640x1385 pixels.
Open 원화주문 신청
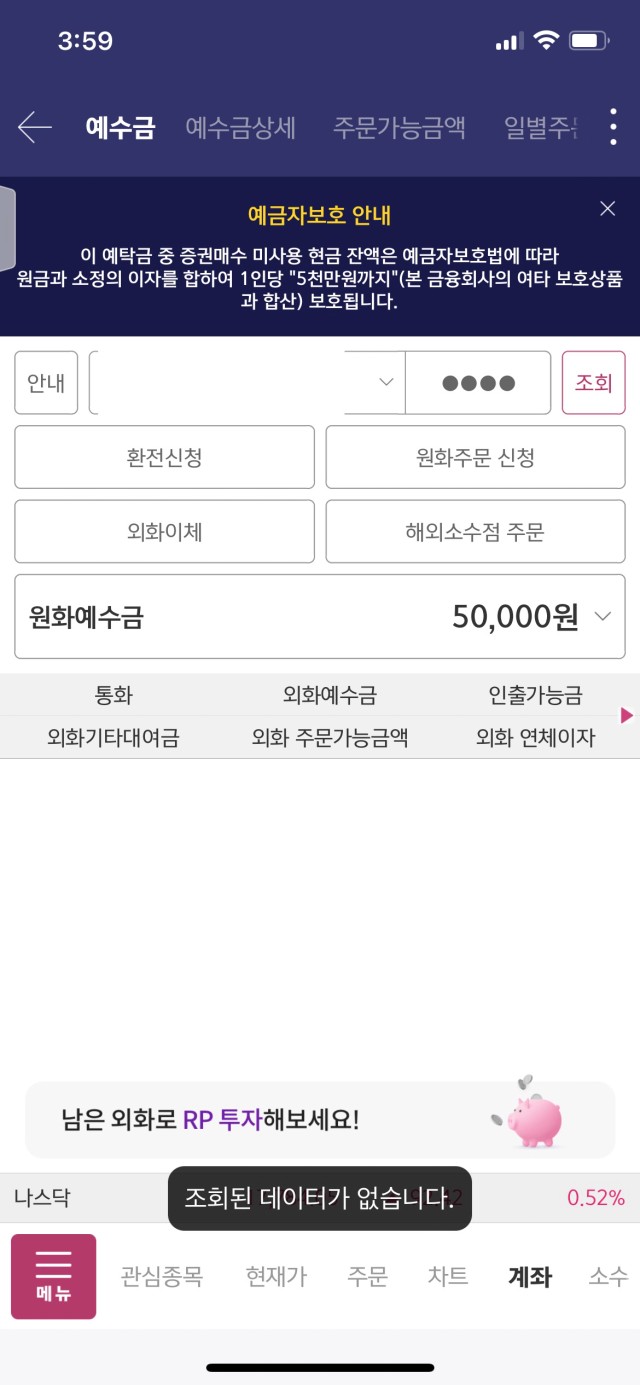[475, 457]
